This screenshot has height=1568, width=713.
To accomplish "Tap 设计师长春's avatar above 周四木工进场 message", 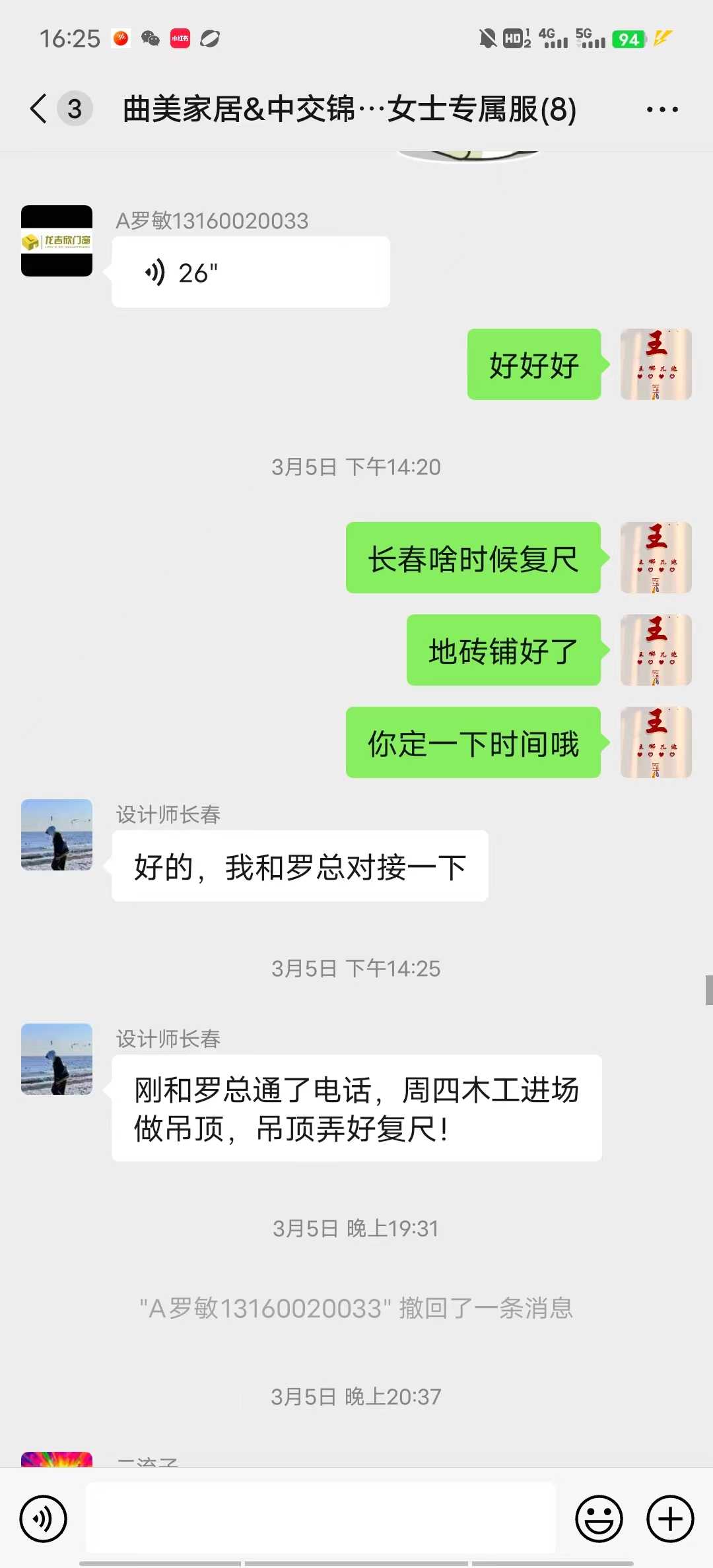I will click(57, 1059).
